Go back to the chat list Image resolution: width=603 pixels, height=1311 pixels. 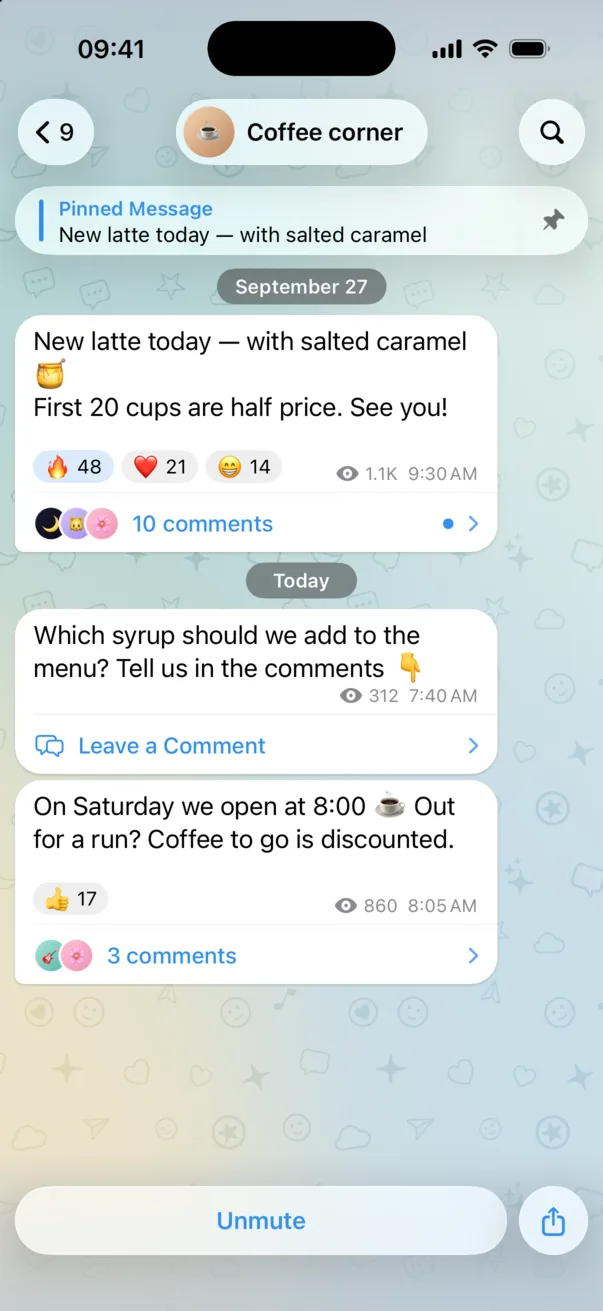click(x=56, y=132)
